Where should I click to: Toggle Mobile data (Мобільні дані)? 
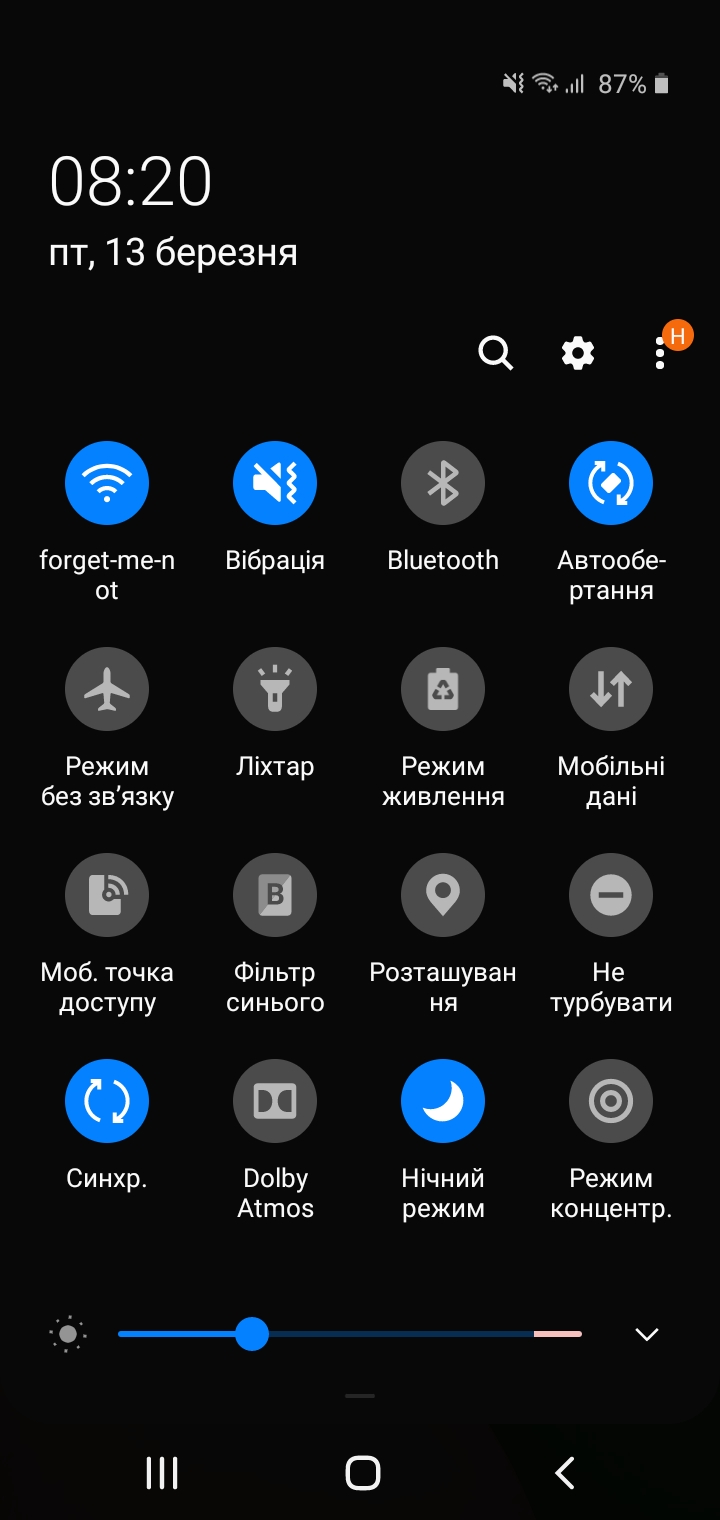[611, 688]
